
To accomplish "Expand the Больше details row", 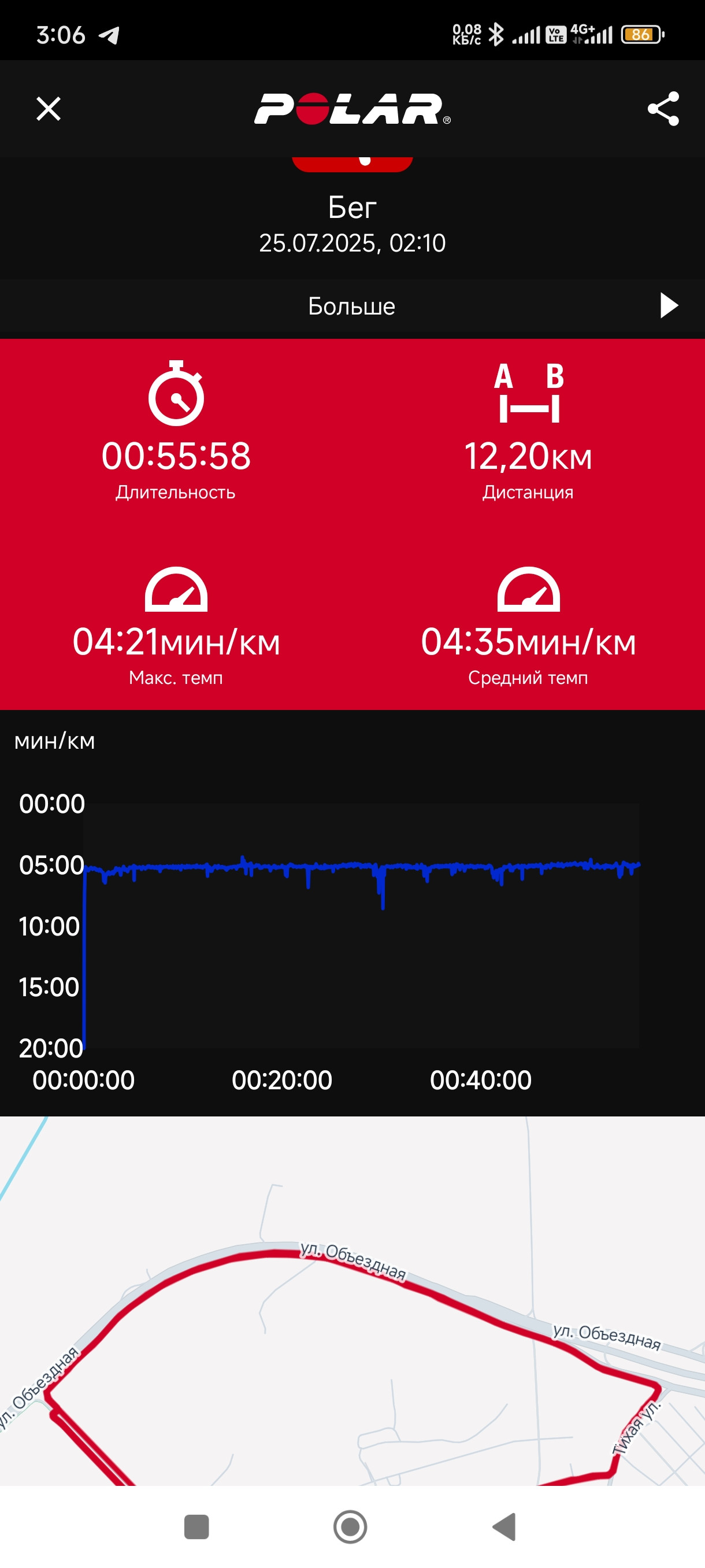I will (x=352, y=306).
